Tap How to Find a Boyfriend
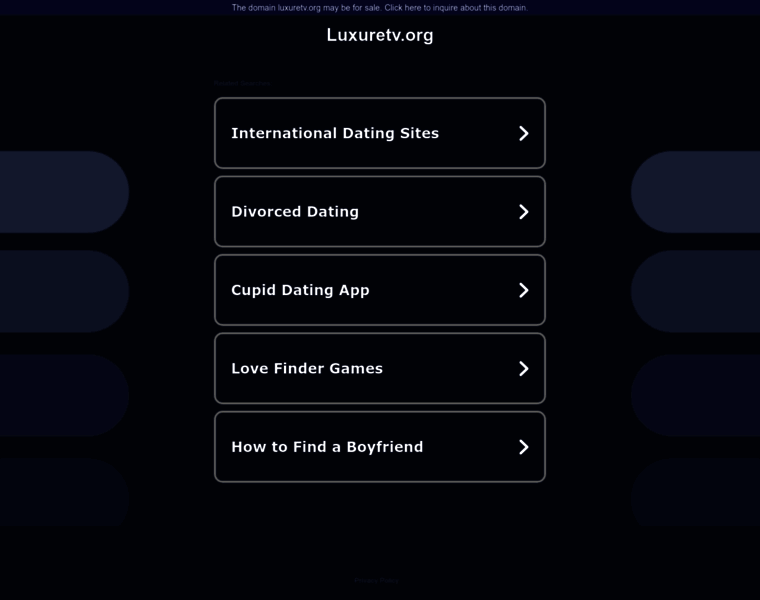This screenshot has height=600, width=760. pos(379,447)
